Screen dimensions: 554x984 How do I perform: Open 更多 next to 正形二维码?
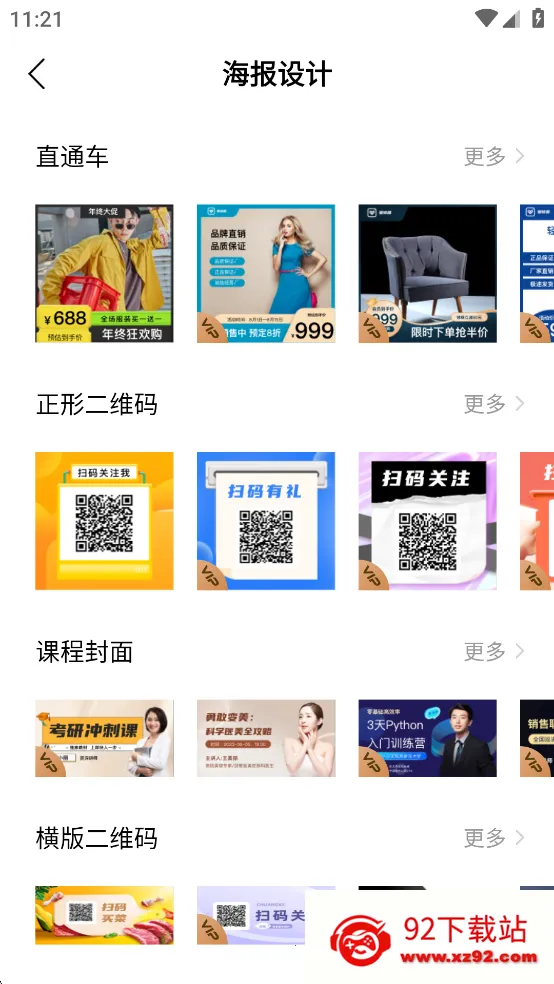click(494, 404)
